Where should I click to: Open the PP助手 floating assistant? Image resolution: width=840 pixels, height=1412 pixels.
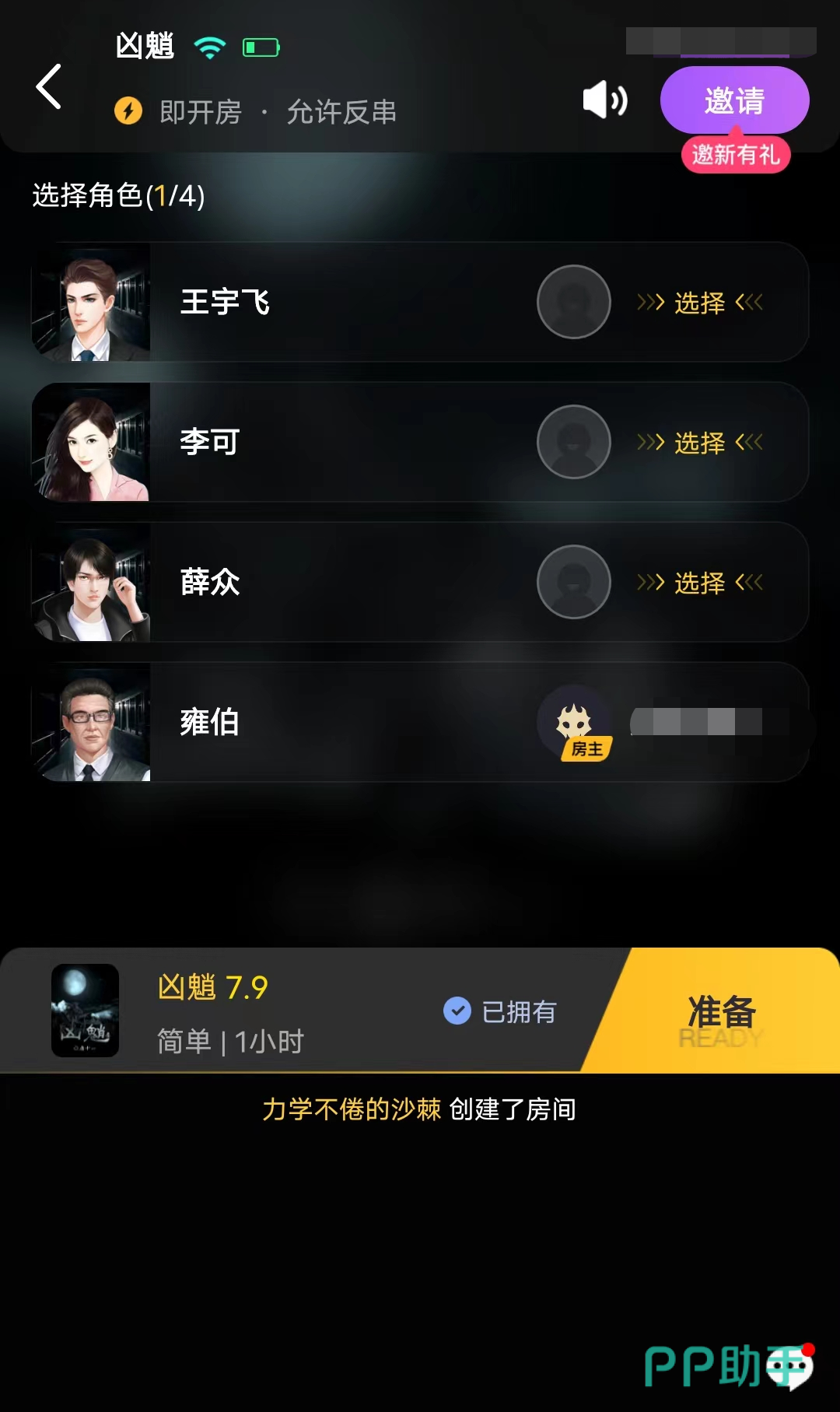pyautogui.click(x=728, y=1366)
